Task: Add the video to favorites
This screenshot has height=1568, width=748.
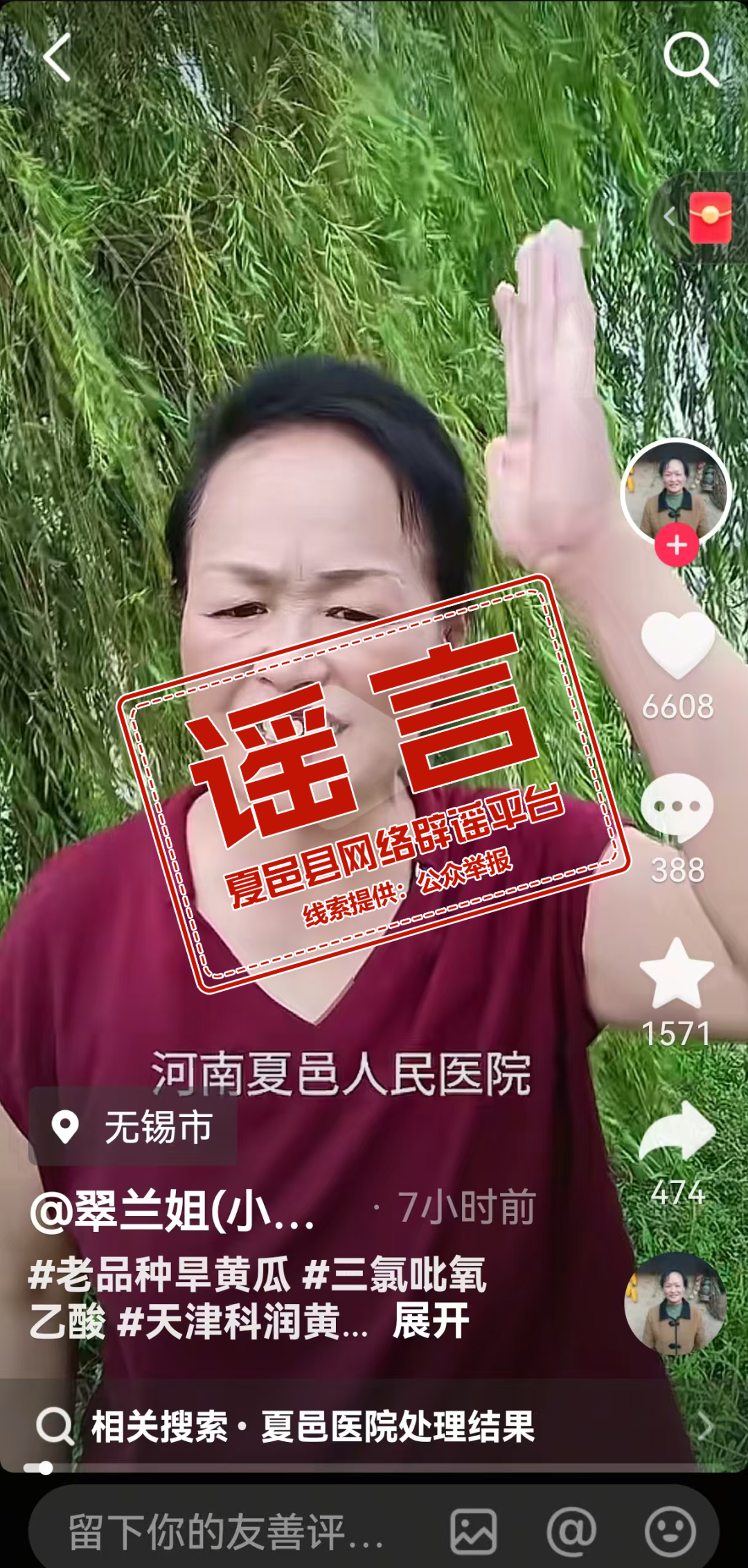Action: (677, 974)
